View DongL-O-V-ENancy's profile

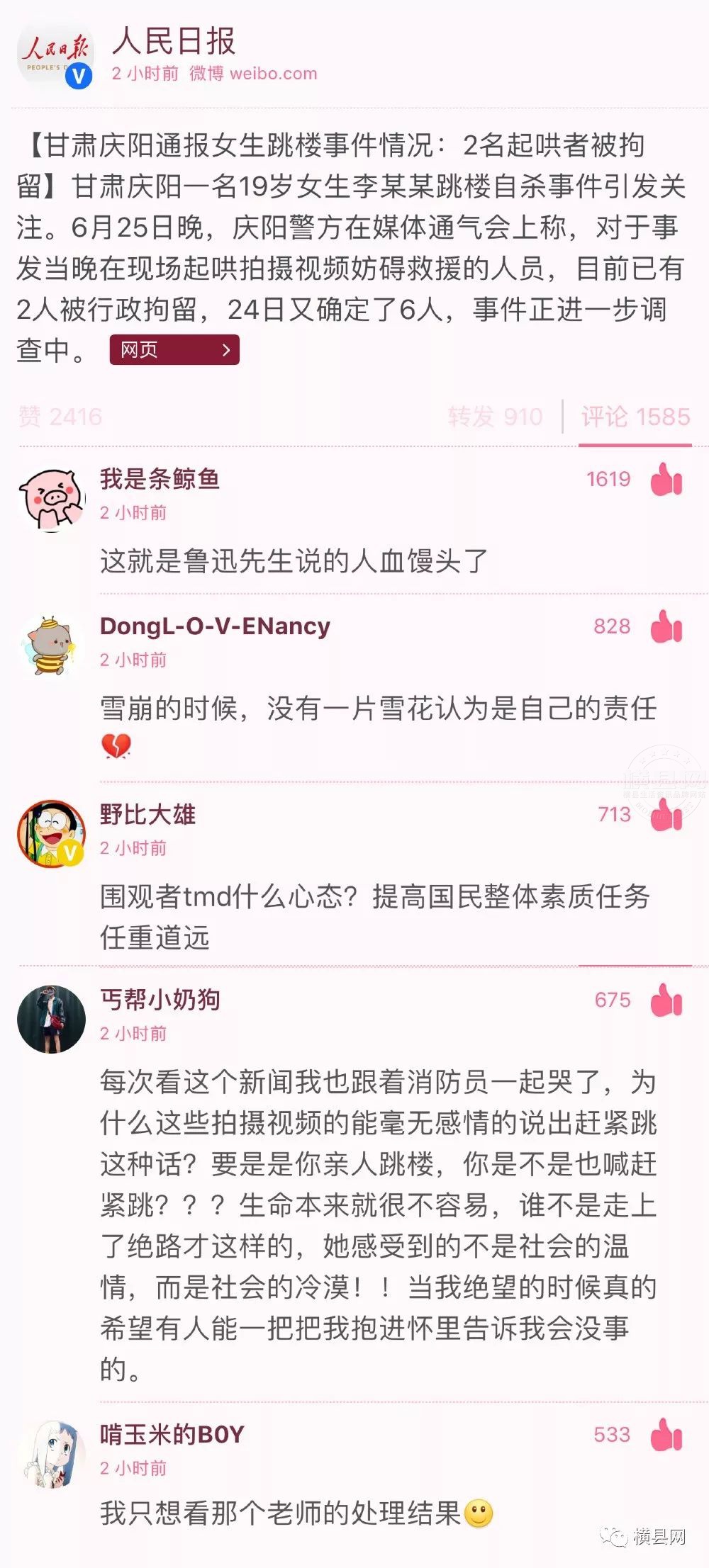51,646
